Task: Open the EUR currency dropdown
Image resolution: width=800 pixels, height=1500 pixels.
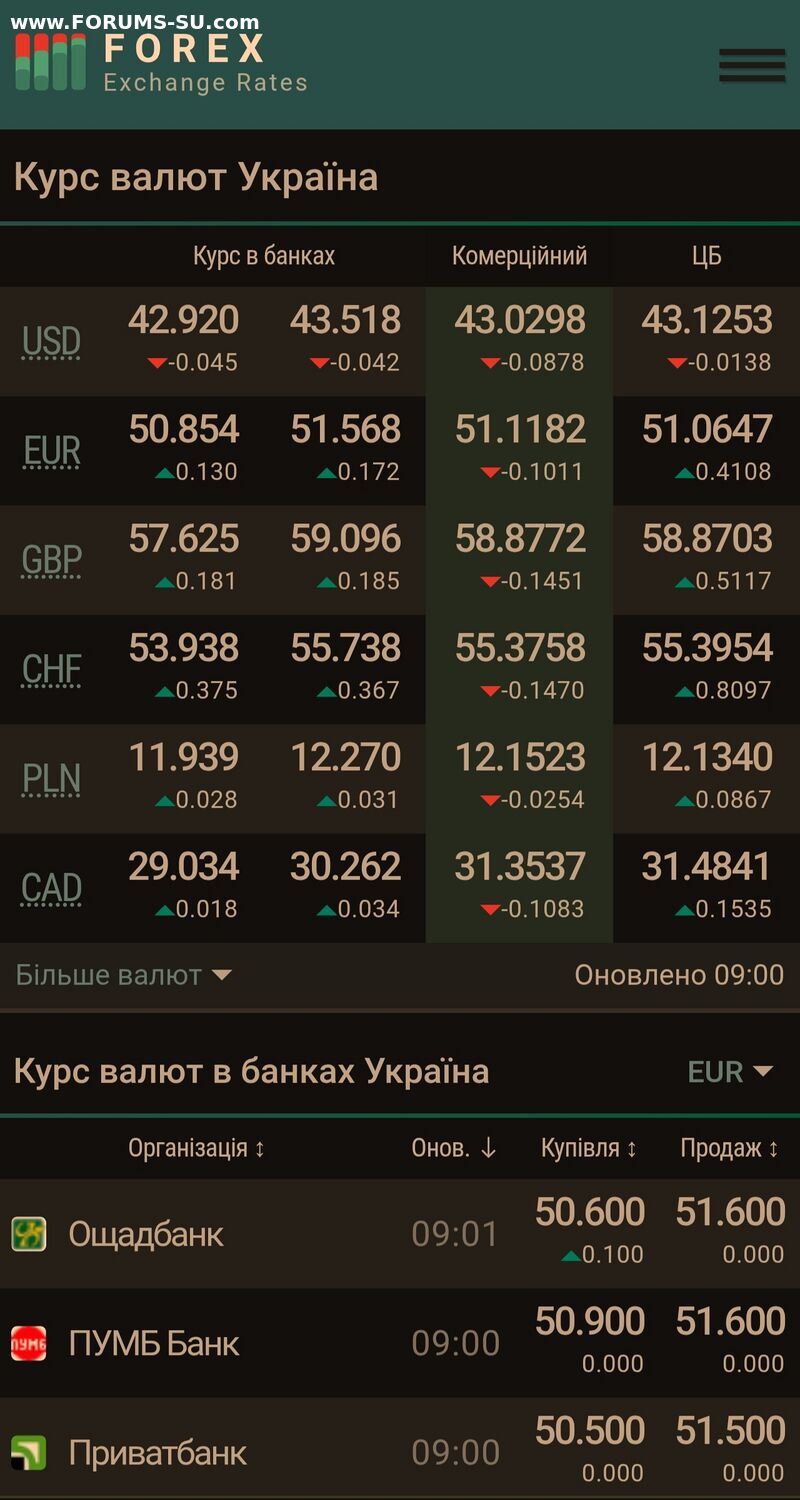Action: 730,1072
